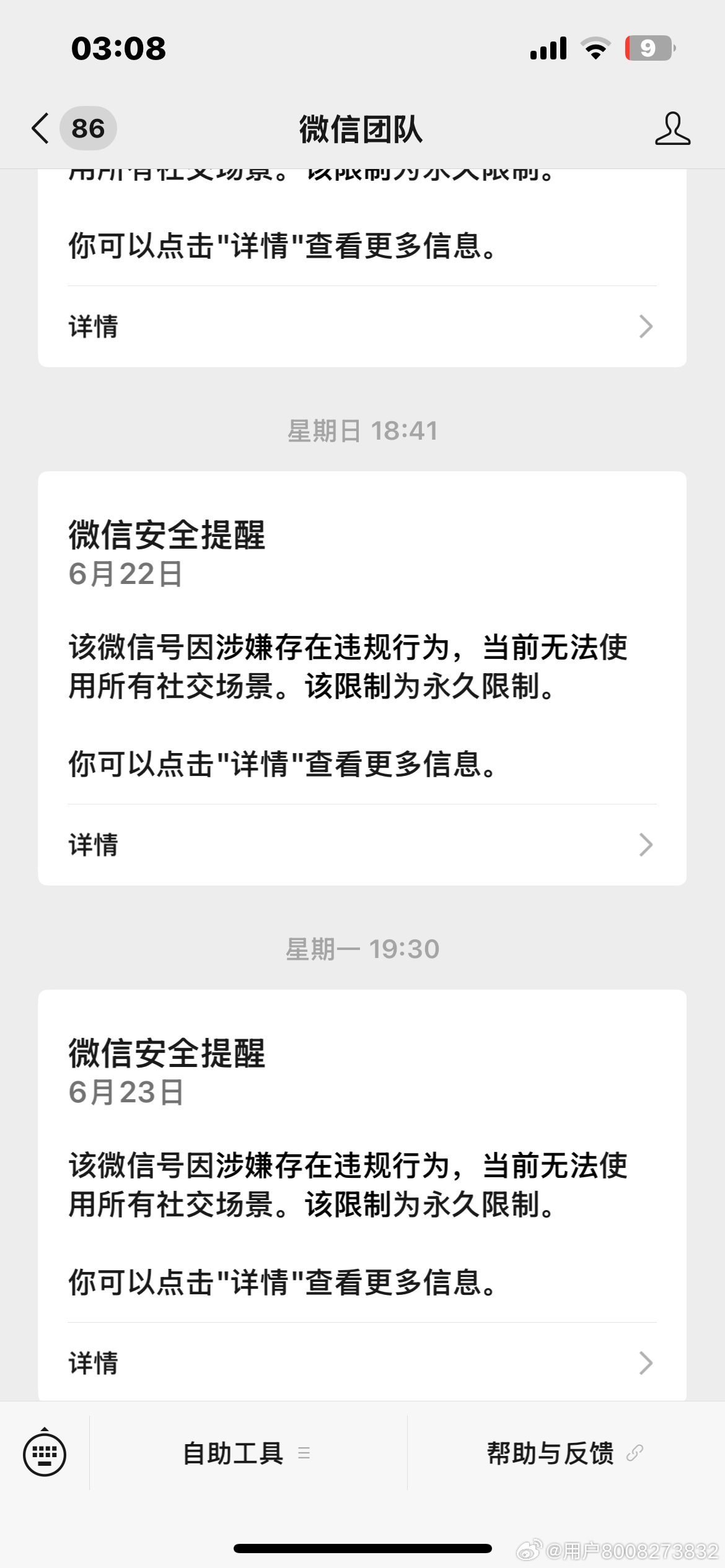Open the 自助工具 menu

247,1453
